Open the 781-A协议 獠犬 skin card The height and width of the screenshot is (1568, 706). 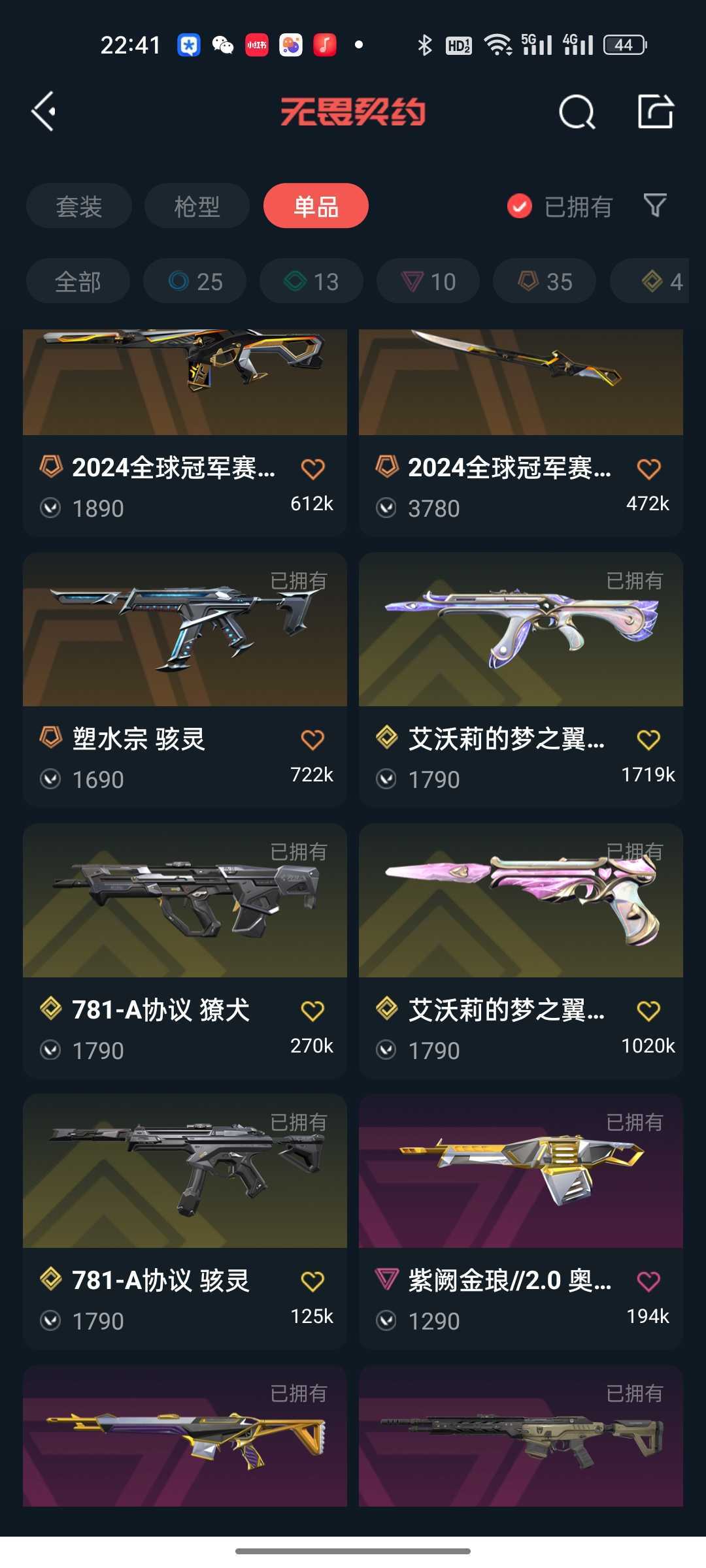point(185,902)
